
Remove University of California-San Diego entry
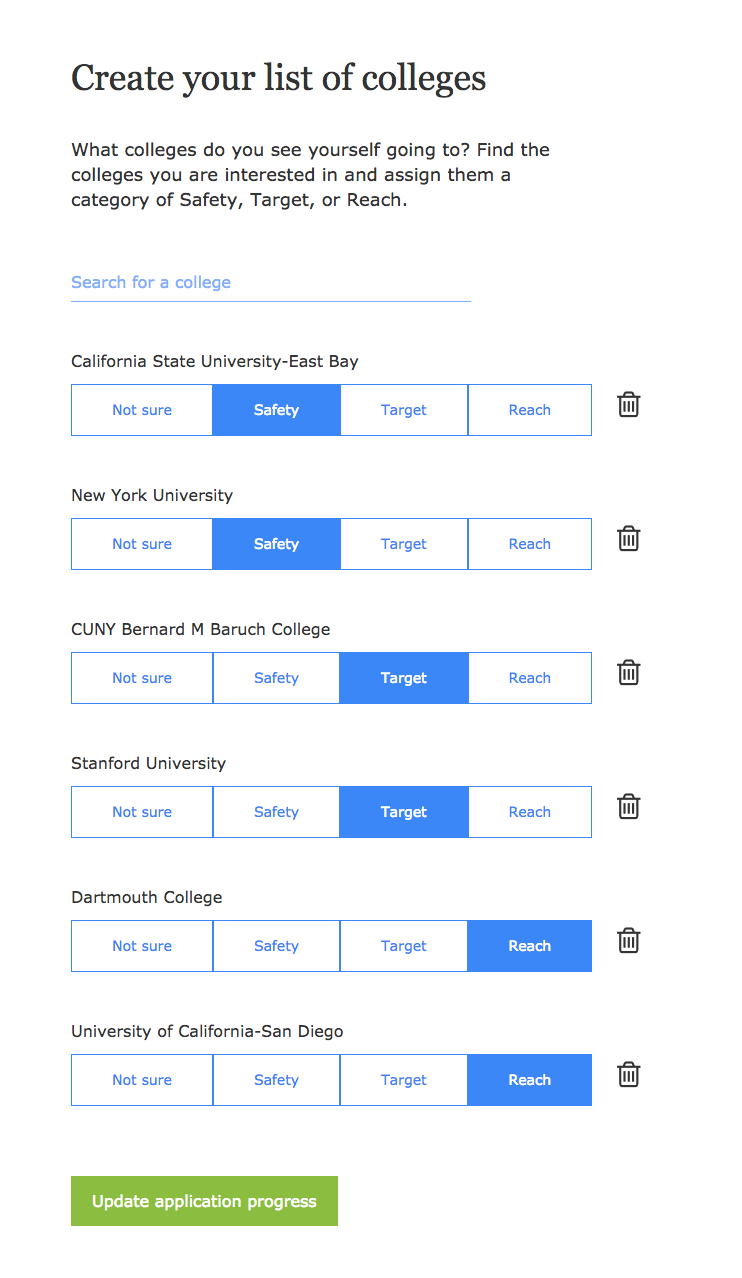[628, 1075]
